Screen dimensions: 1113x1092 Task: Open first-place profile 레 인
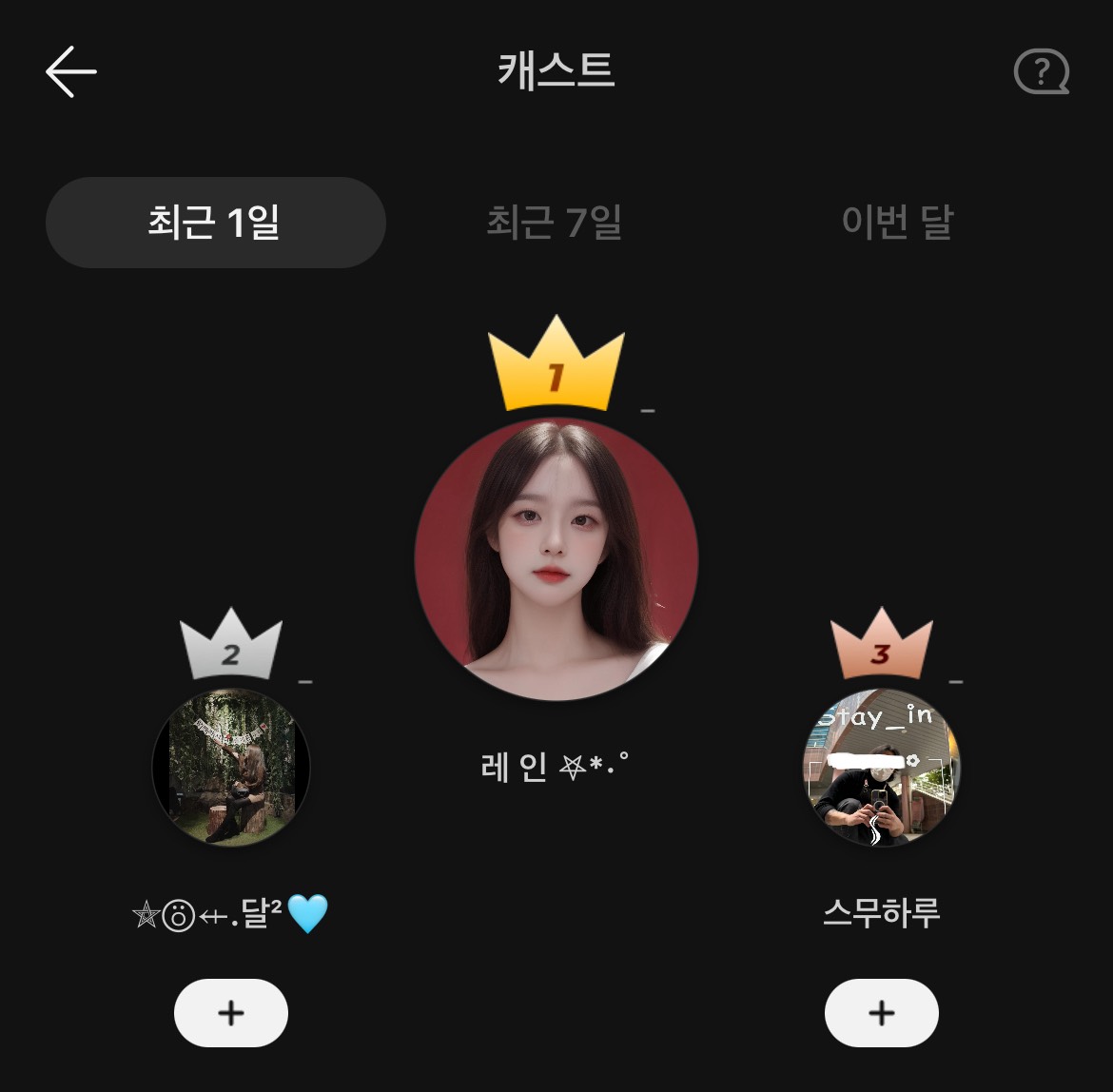tap(556, 559)
